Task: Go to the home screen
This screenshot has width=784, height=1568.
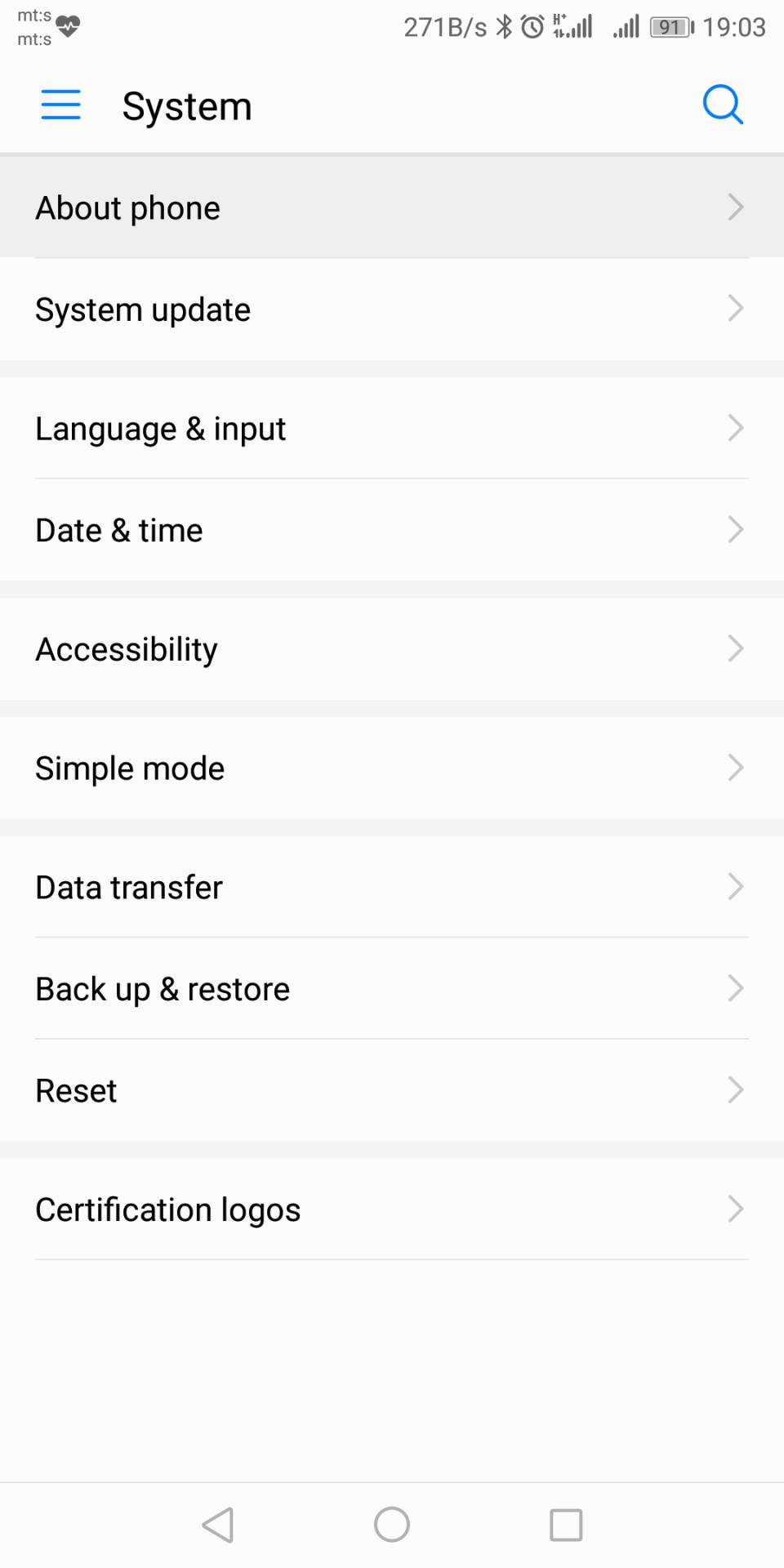Action: tap(392, 1525)
